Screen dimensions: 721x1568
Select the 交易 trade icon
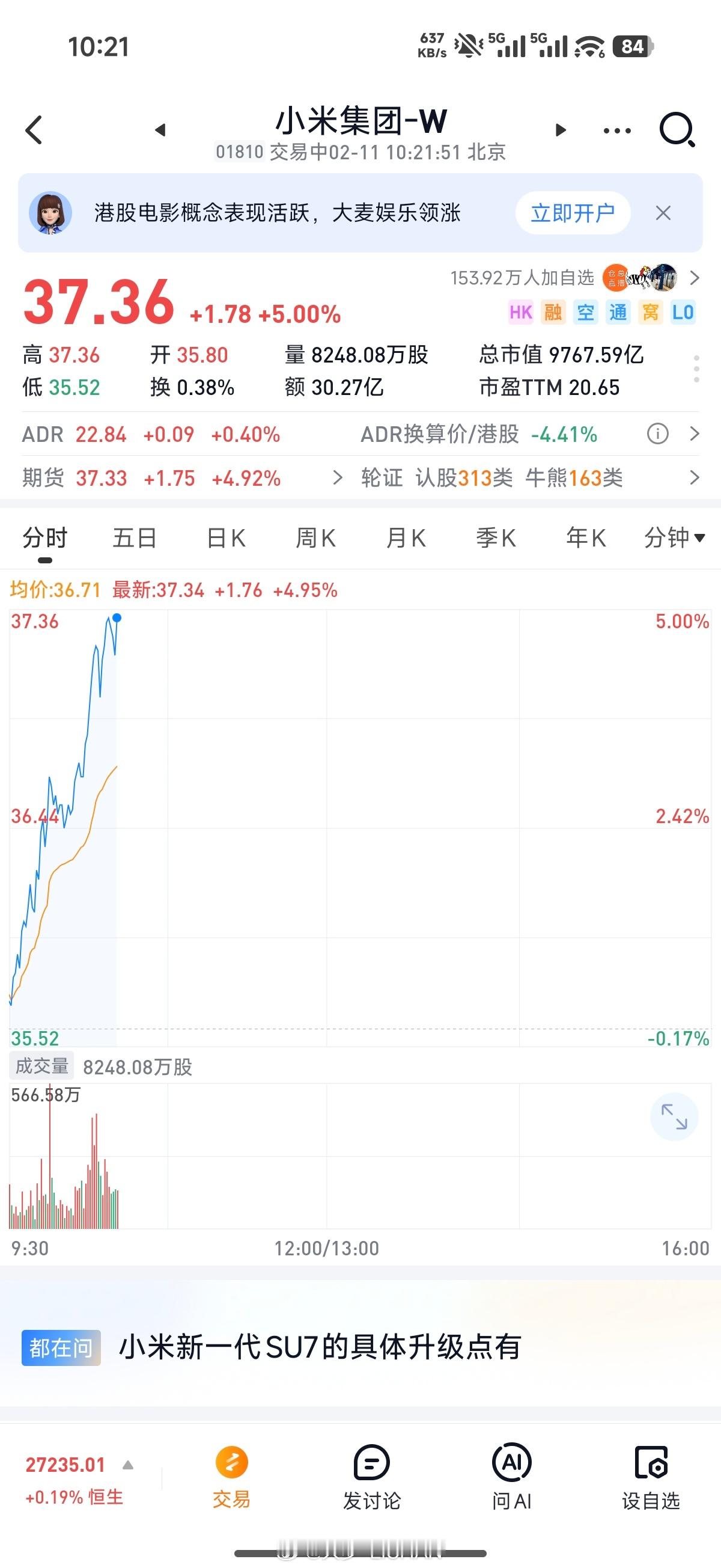point(231,1476)
